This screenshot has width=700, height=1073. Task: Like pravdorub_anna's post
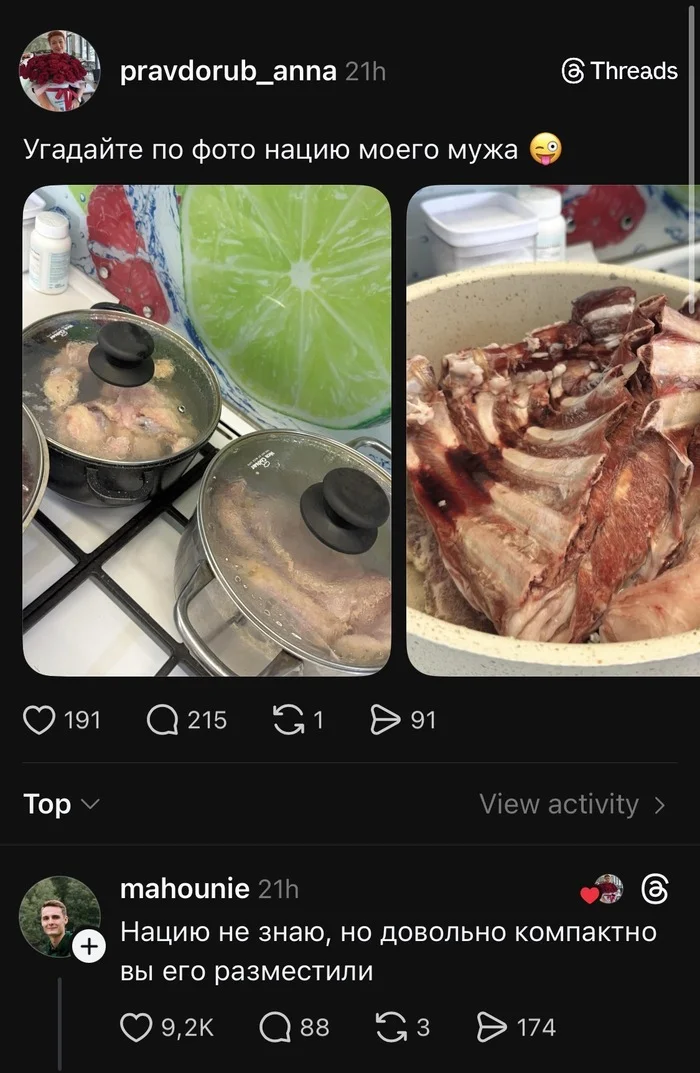click(40, 720)
